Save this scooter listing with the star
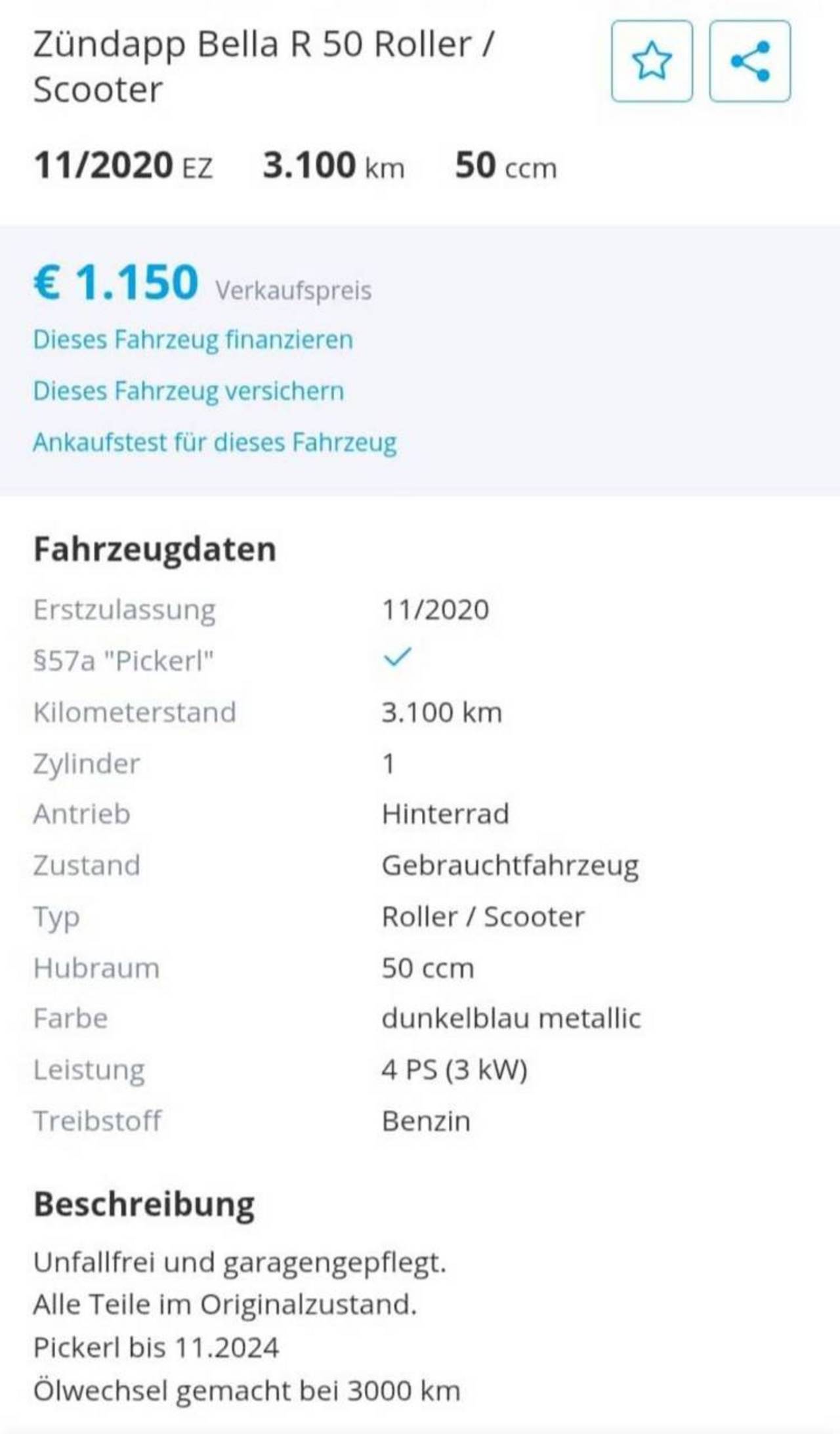Viewport: 840px width, 1434px height. click(652, 61)
